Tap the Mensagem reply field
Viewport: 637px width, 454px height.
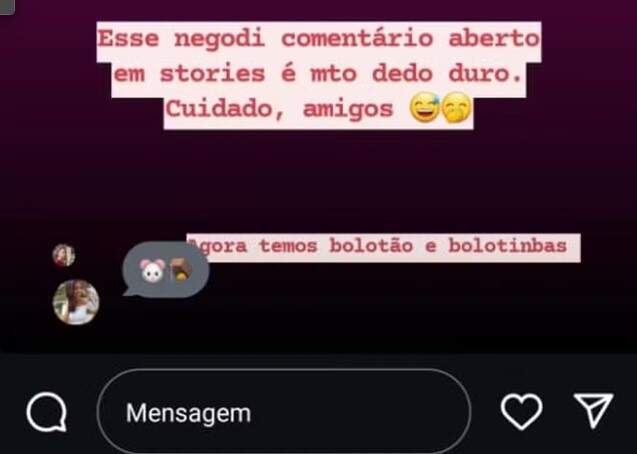point(283,412)
